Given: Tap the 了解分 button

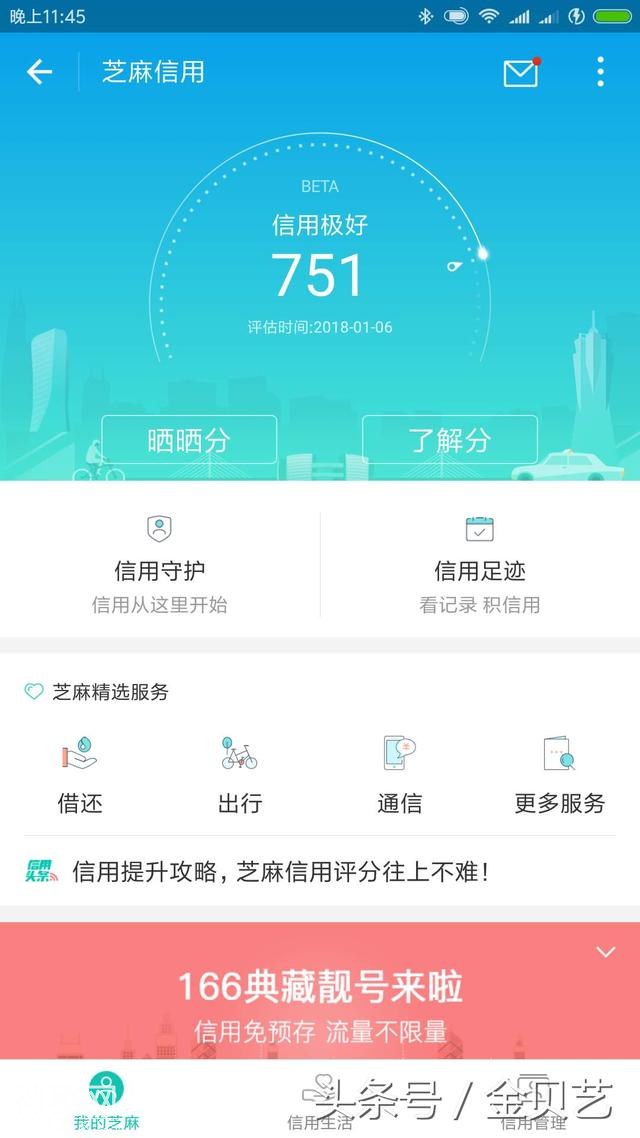Looking at the screenshot, I should tap(450, 440).
